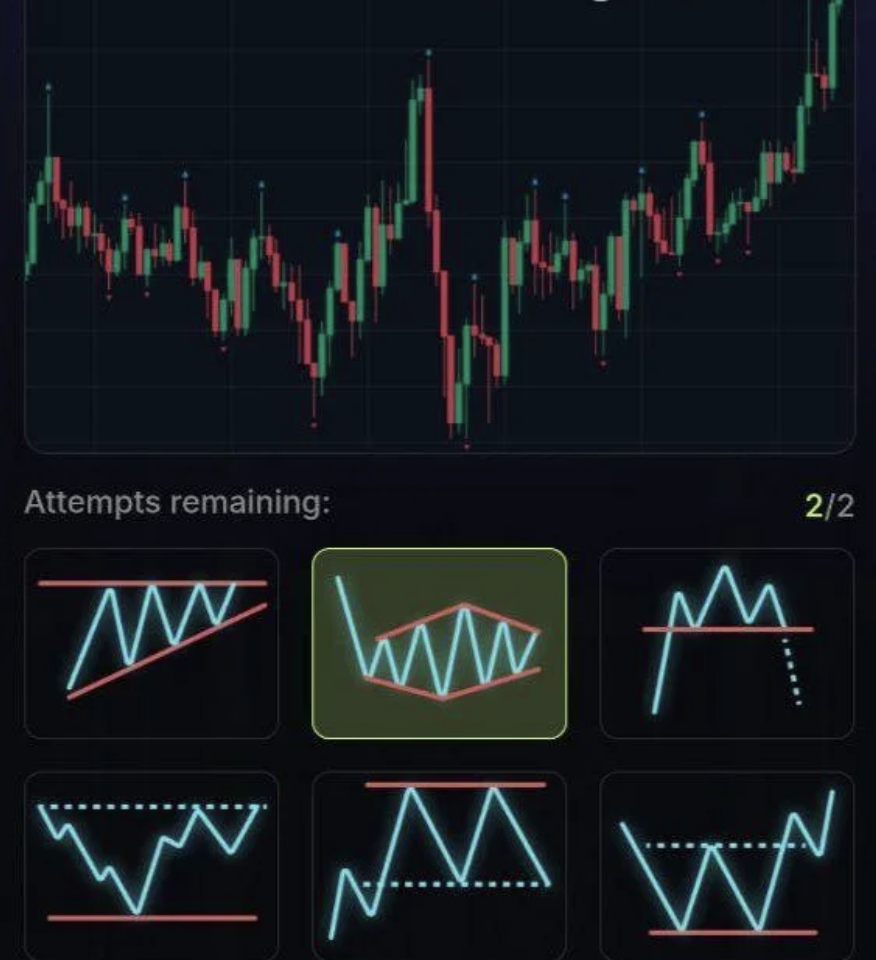Select the inverse head and shoulders card
The image size is (876, 960).
(x=151, y=864)
